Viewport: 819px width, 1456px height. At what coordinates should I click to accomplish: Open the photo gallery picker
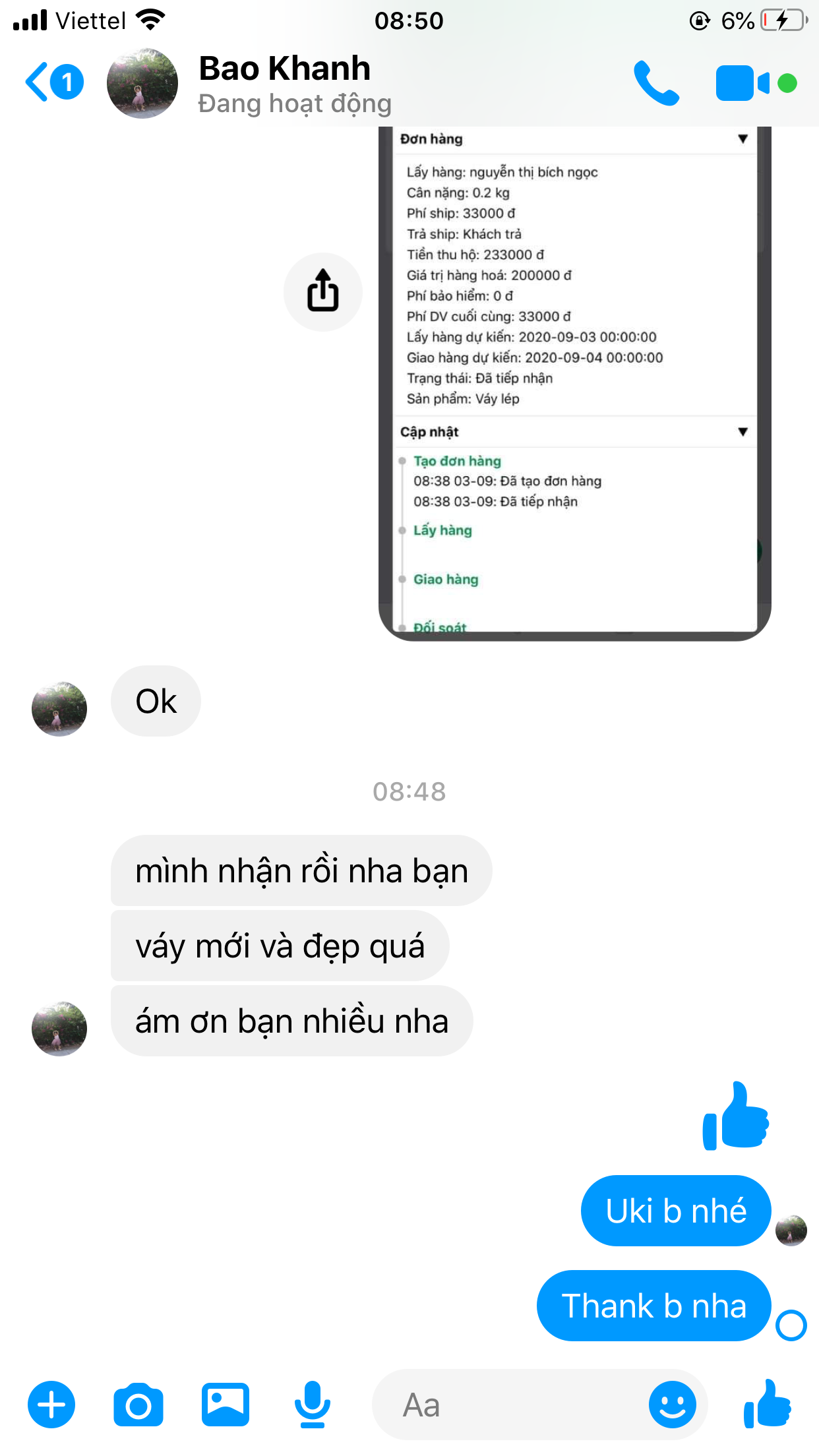tap(226, 1405)
